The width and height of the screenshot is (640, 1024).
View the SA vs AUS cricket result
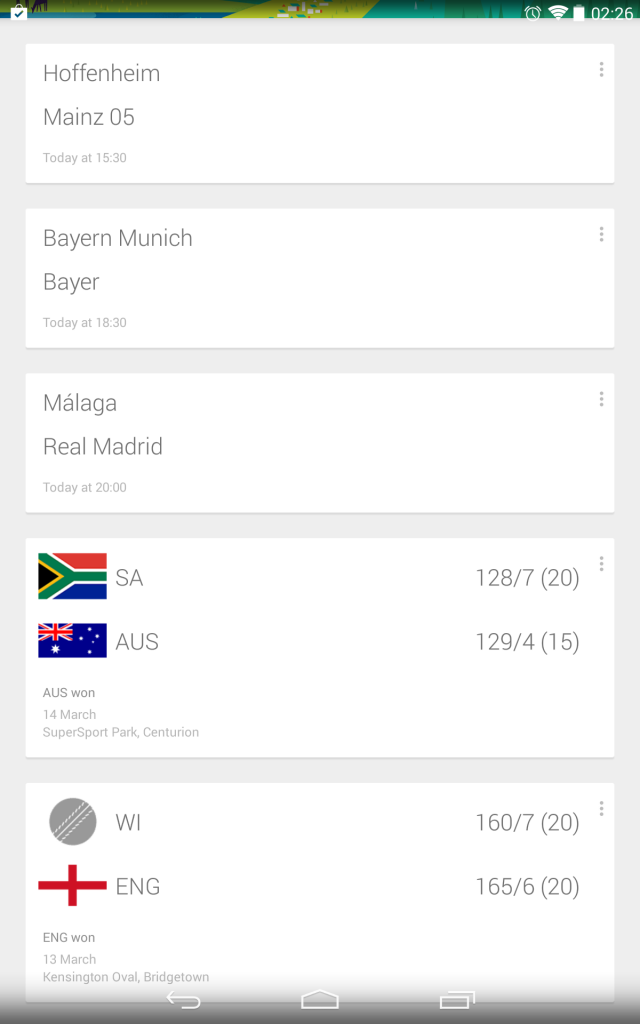point(319,648)
